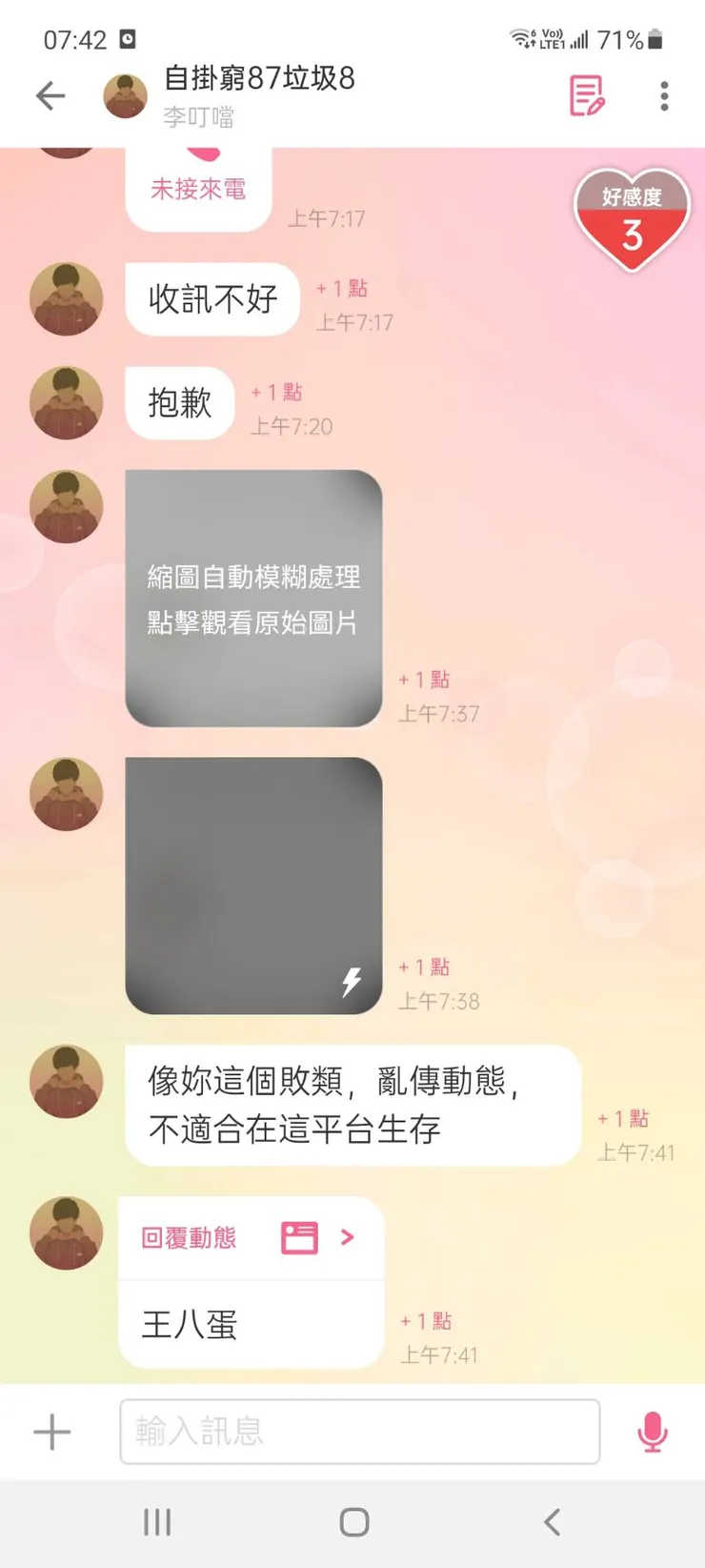Viewport: 705px width, 1568px height.
Task: Tap the avatar next to the 王八蛋 message
Action: click(x=66, y=1232)
